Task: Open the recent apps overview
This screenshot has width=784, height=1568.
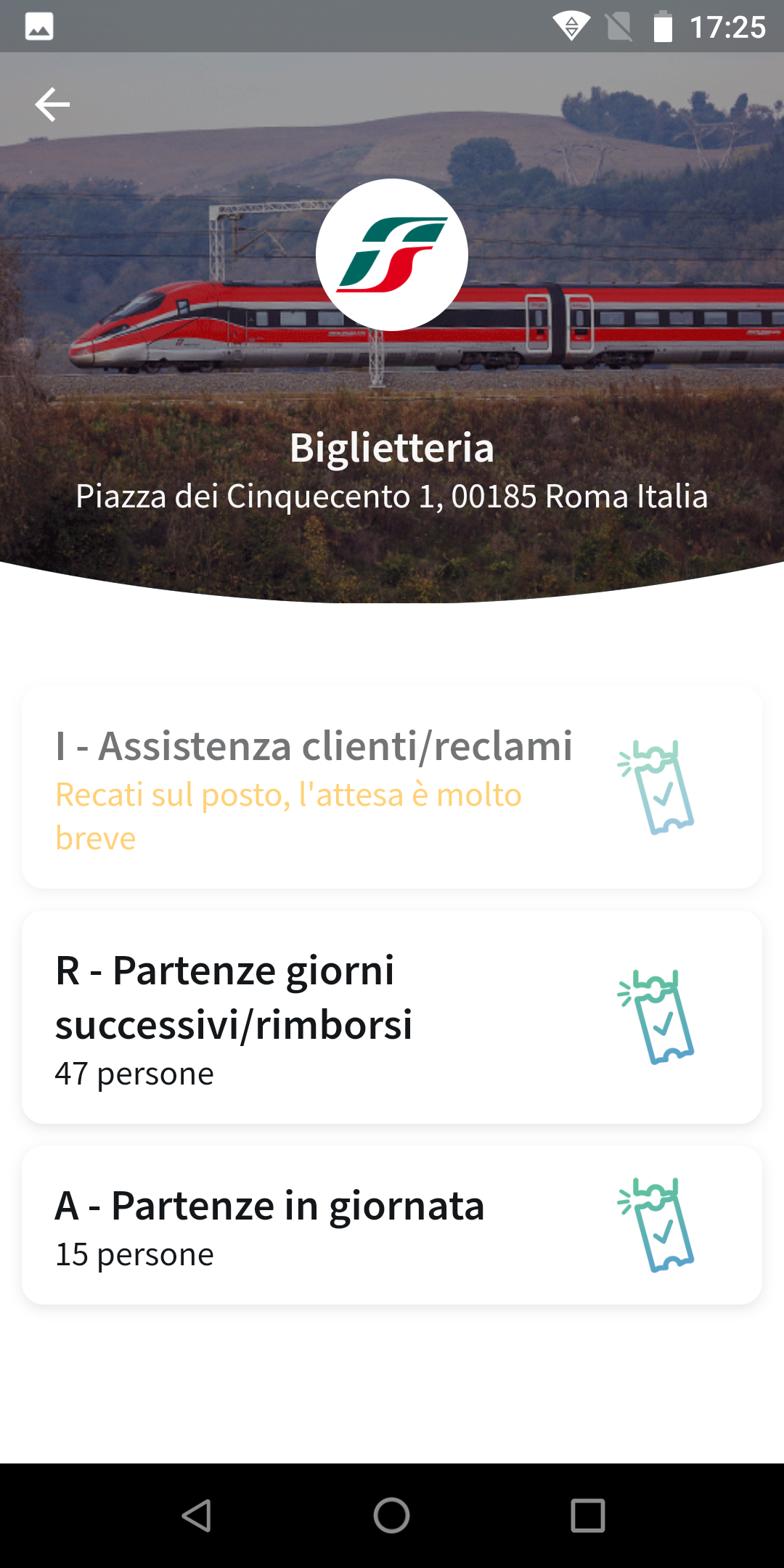Action: point(587,1516)
